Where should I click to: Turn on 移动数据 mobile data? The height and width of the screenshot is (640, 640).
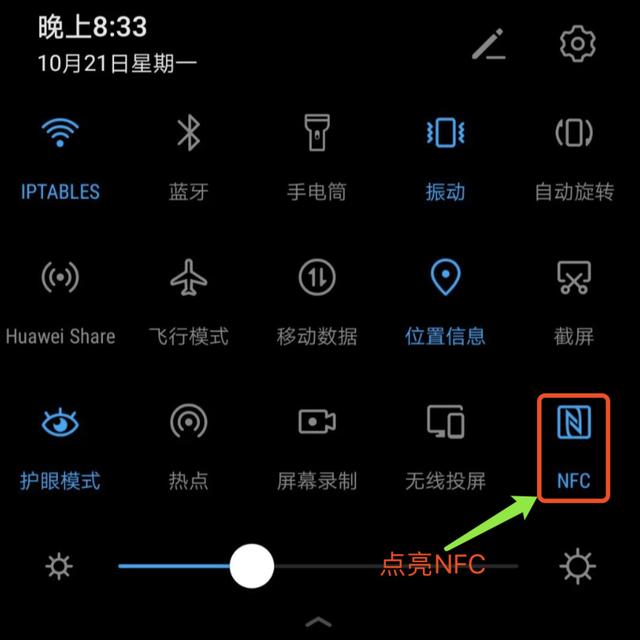pyautogui.click(x=316, y=278)
